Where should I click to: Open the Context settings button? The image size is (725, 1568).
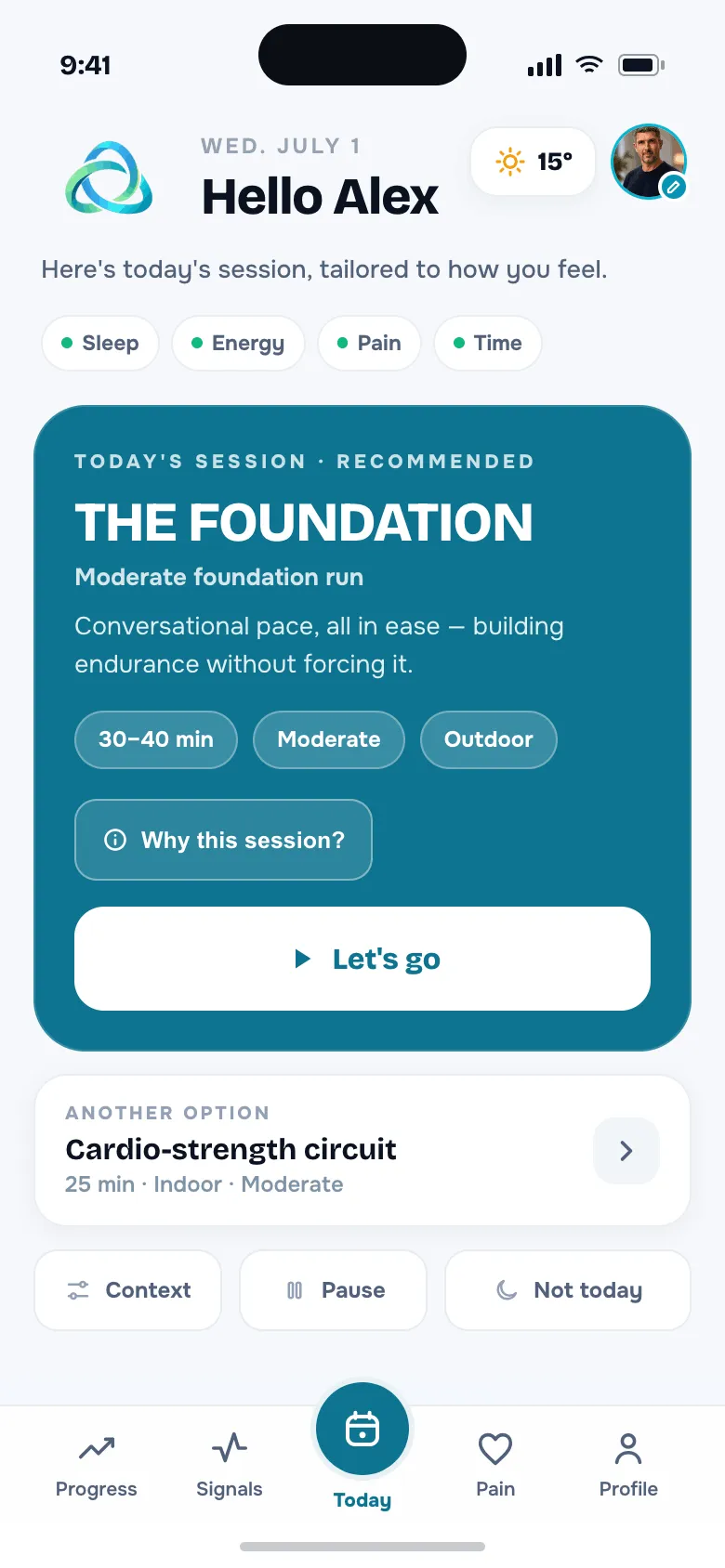point(128,1290)
